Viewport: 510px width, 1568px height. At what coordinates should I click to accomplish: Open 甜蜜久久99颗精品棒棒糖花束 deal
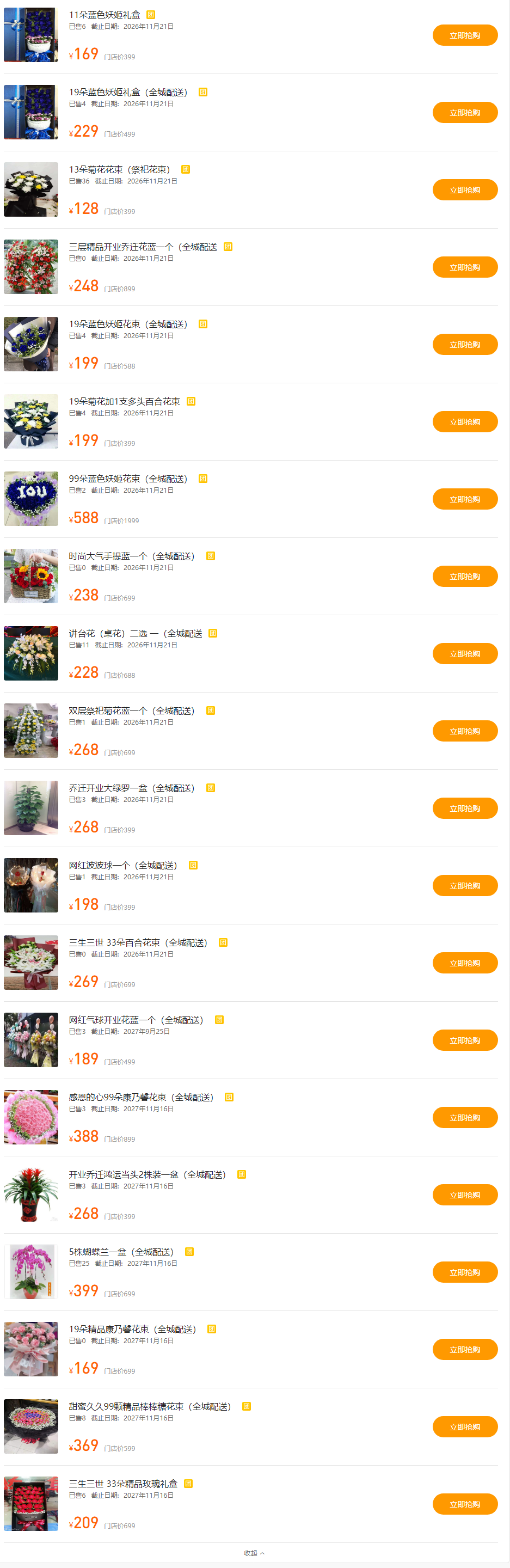[x=149, y=1407]
